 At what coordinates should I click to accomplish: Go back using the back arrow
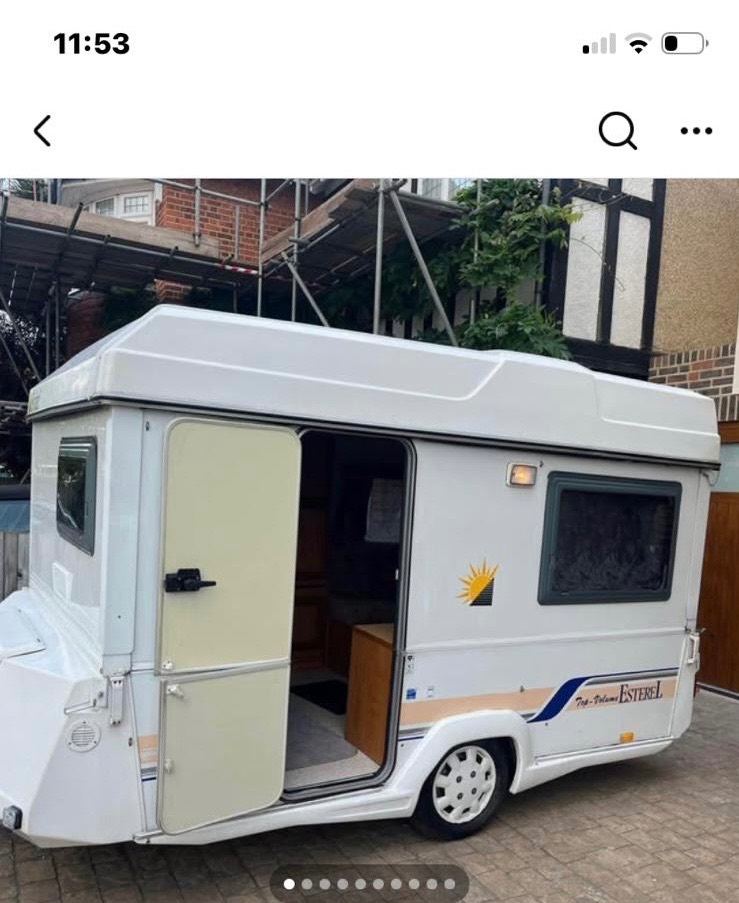(x=42, y=131)
